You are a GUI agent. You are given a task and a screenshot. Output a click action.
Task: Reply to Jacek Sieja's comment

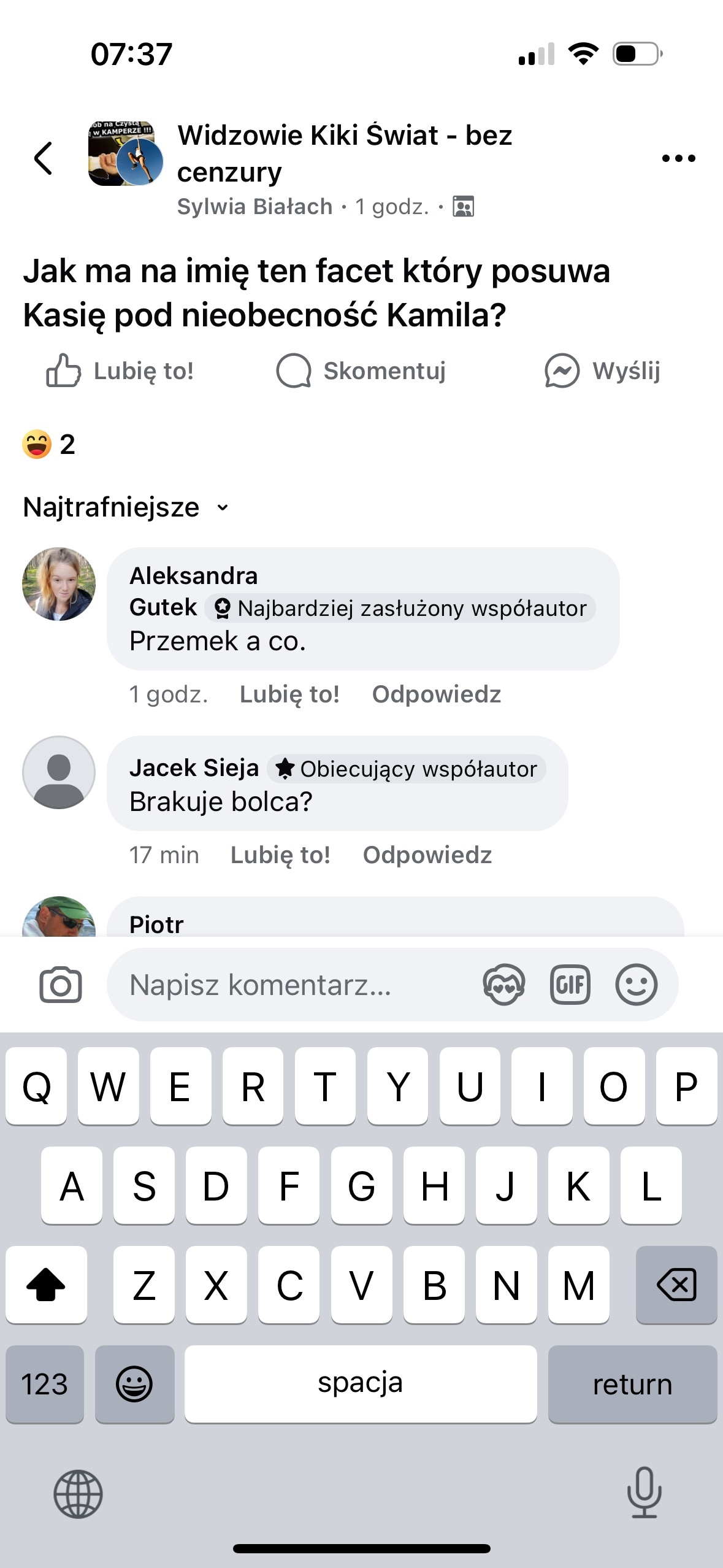(427, 855)
